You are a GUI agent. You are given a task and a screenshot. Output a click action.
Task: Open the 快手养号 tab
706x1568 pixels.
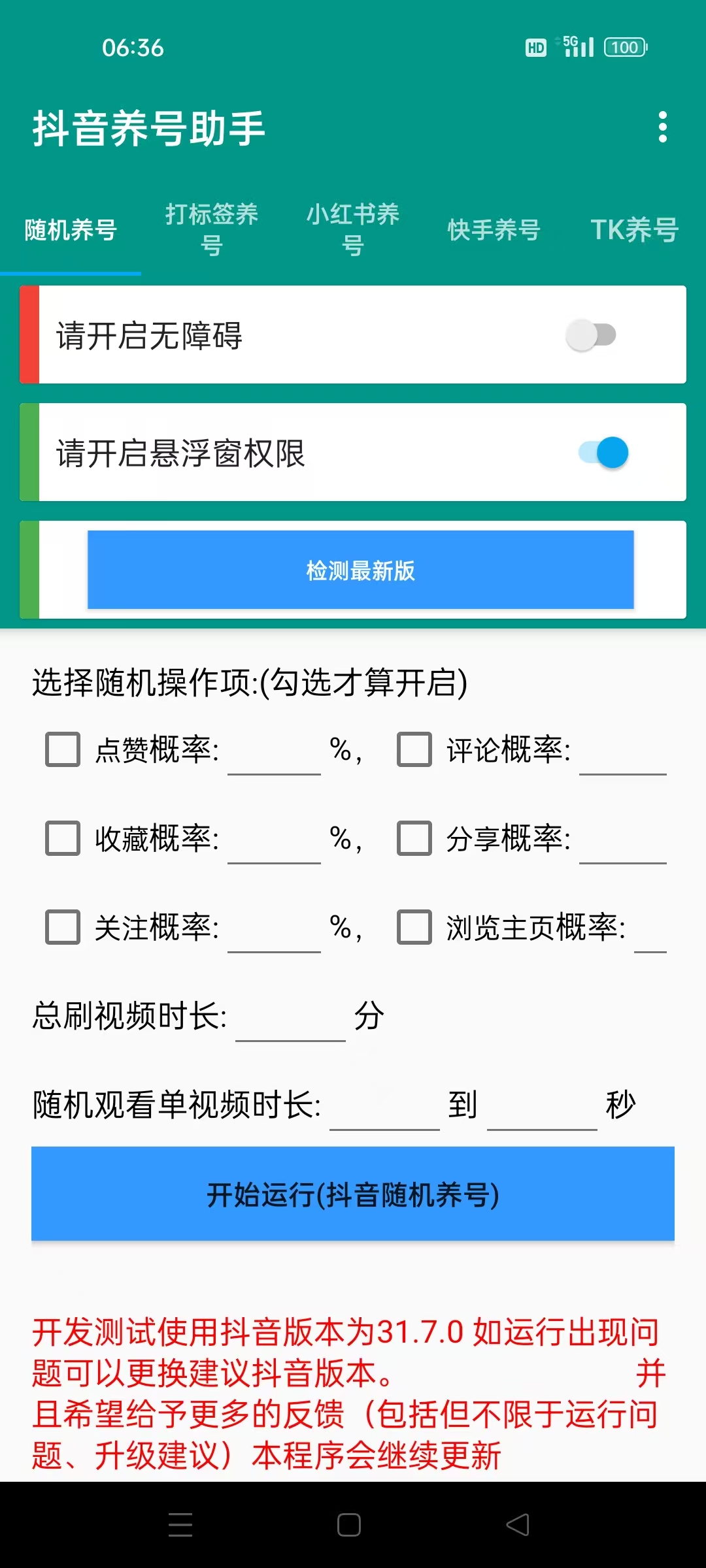point(494,230)
